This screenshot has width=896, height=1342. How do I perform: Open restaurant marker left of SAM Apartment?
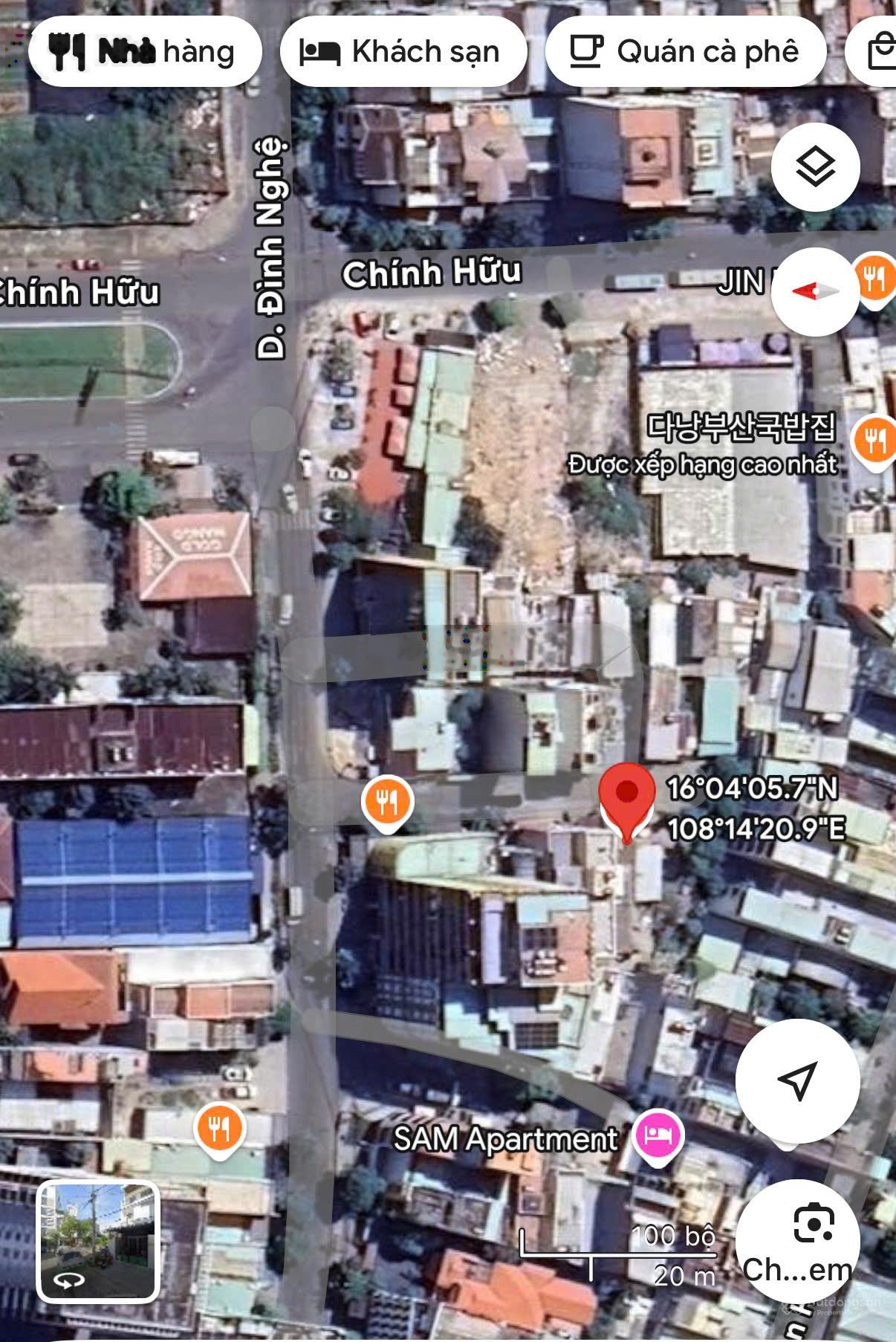pos(219,1129)
